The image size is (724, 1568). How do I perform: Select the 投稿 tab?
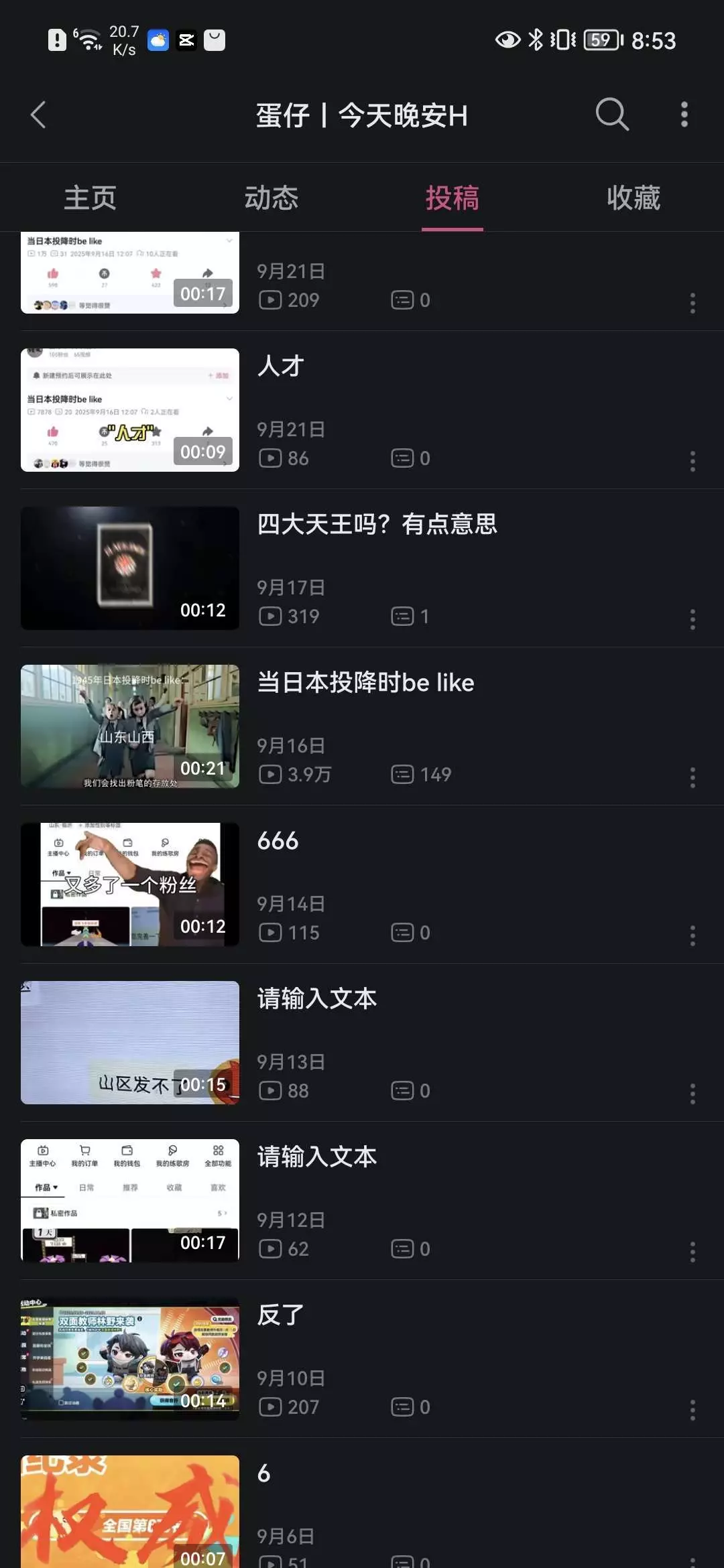click(x=452, y=198)
